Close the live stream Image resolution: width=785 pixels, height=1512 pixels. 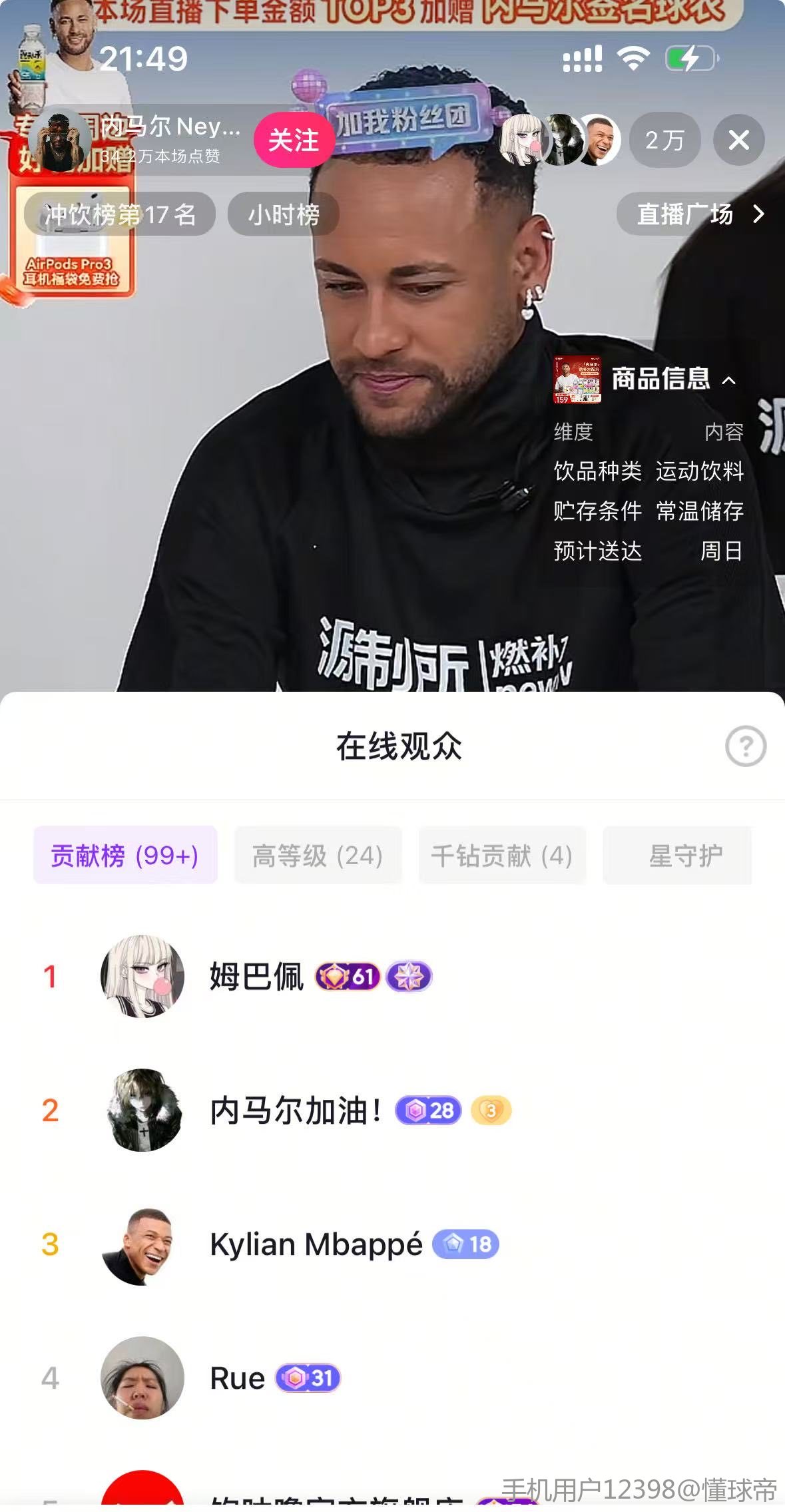(x=738, y=140)
